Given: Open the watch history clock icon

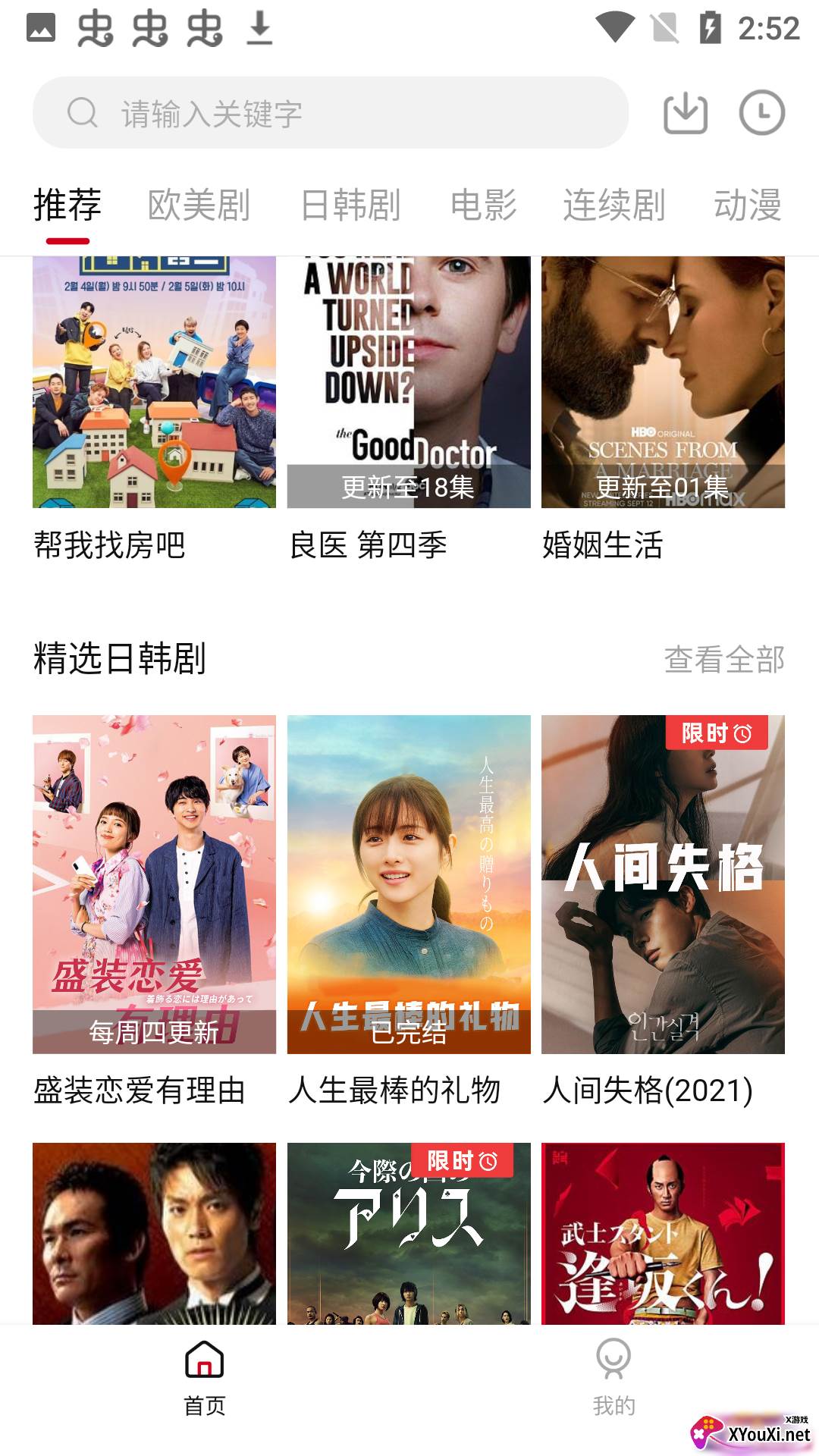Looking at the screenshot, I should [761, 114].
